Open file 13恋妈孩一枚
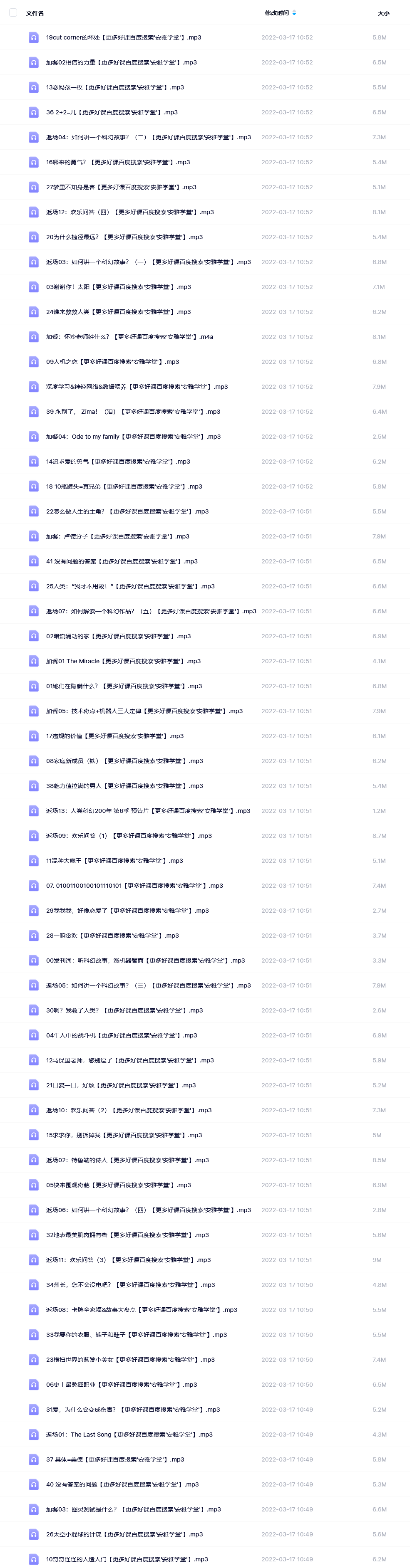This screenshot has height=1568, width=410. coord(114,88)
